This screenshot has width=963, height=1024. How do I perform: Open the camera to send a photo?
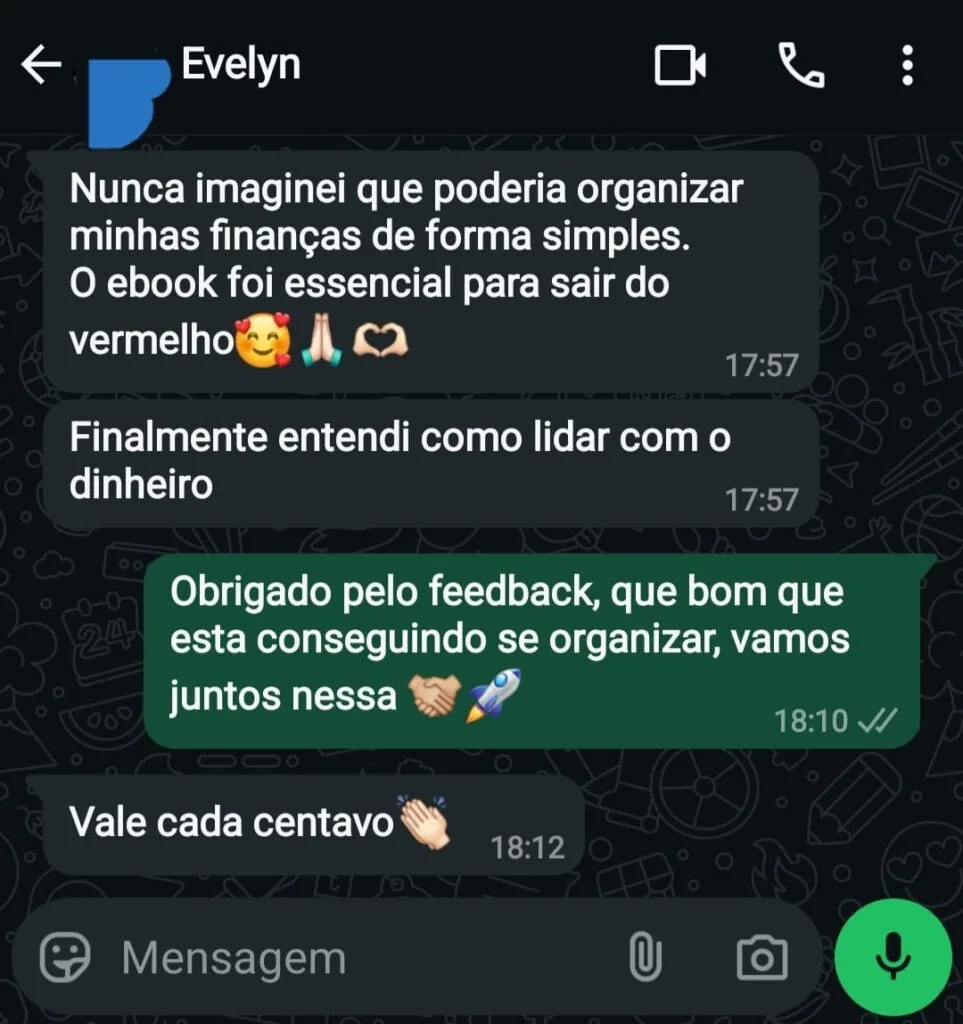coord(761,959)
